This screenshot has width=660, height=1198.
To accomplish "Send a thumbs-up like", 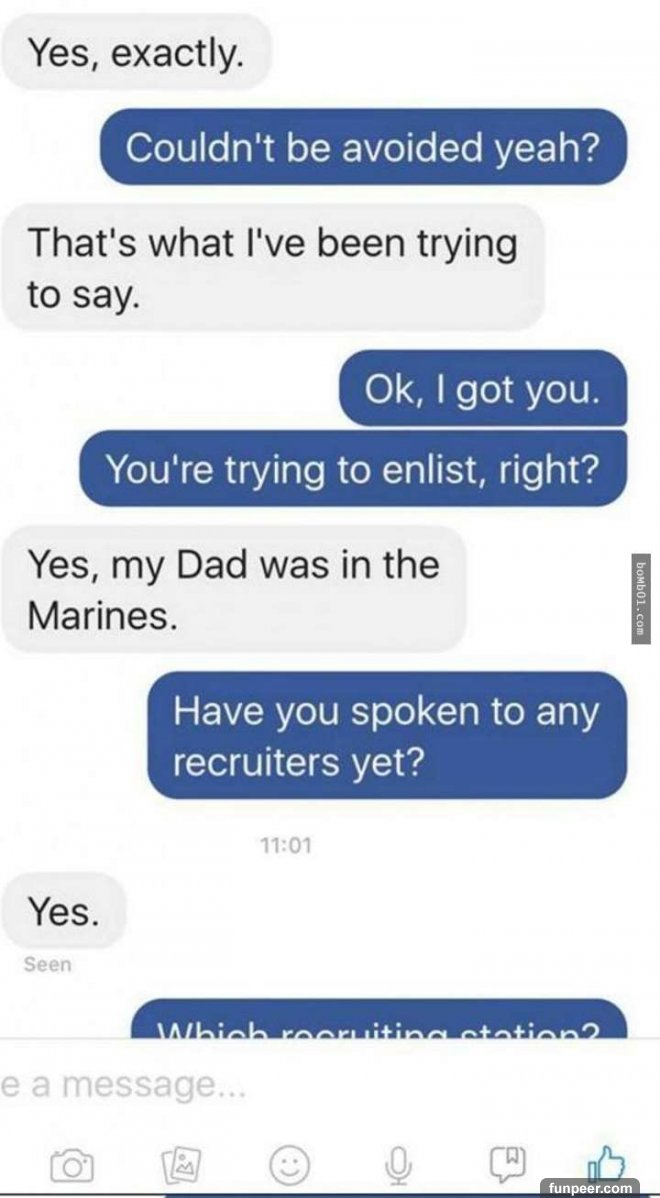I will tap(606, 1161).
